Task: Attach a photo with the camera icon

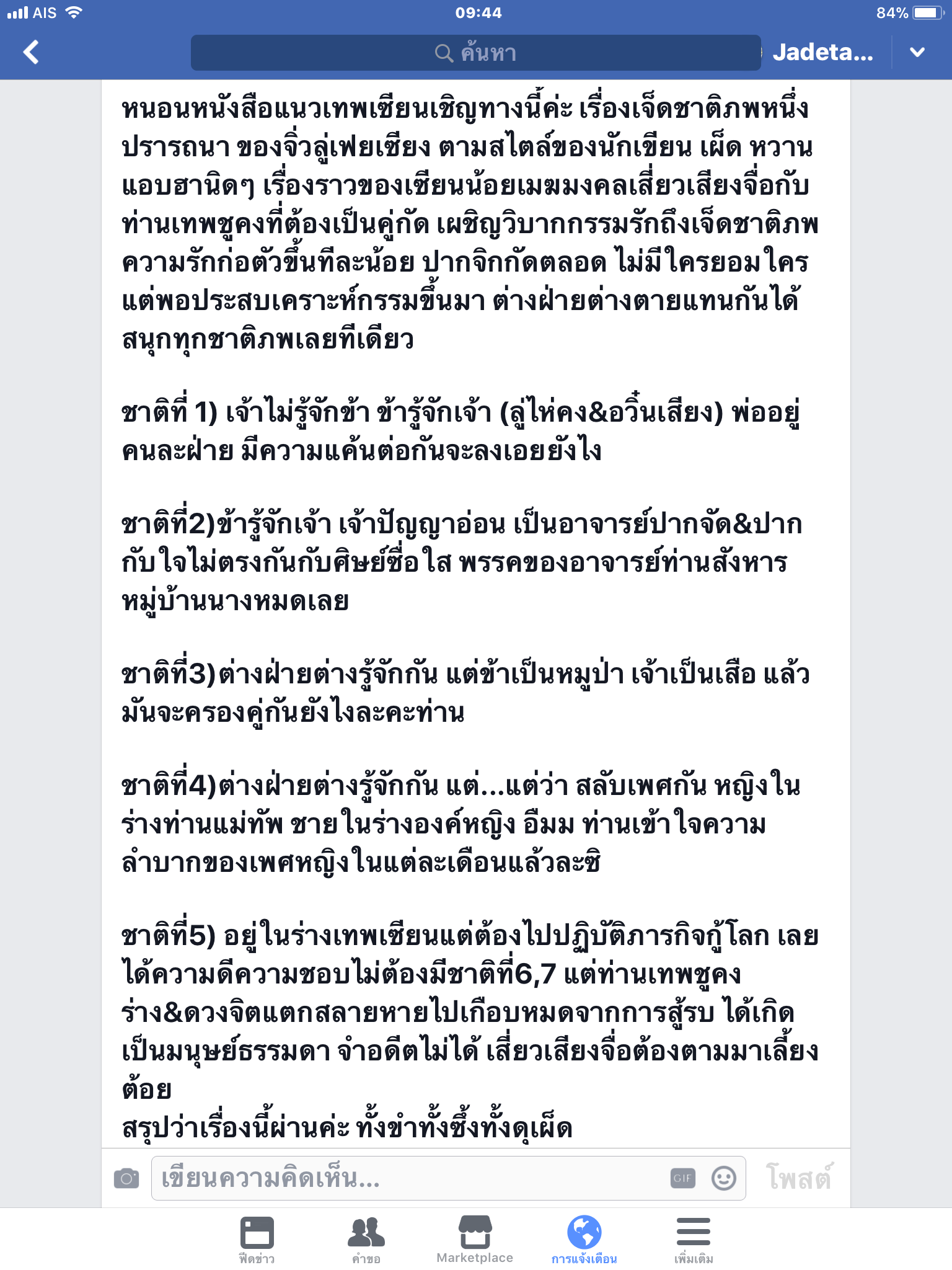Action: 126,1178
